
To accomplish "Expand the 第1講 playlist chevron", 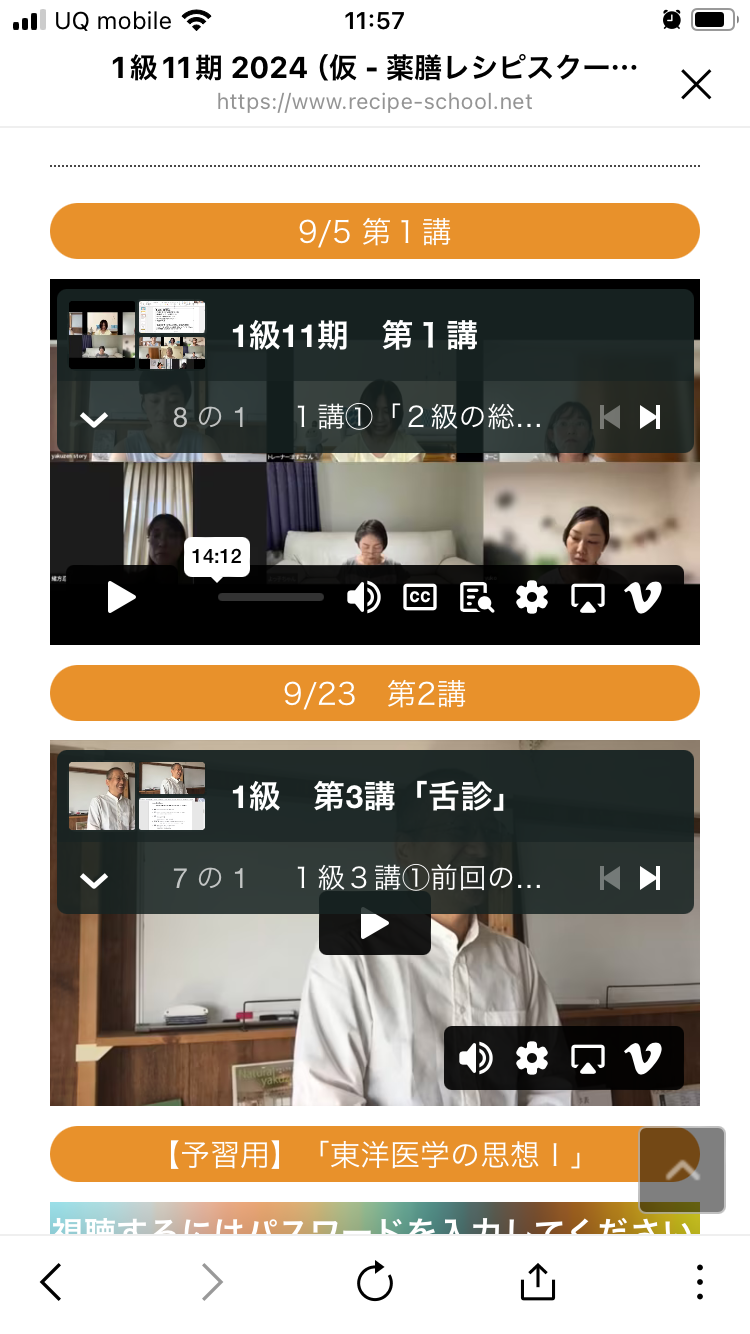I will coord(94,419).
